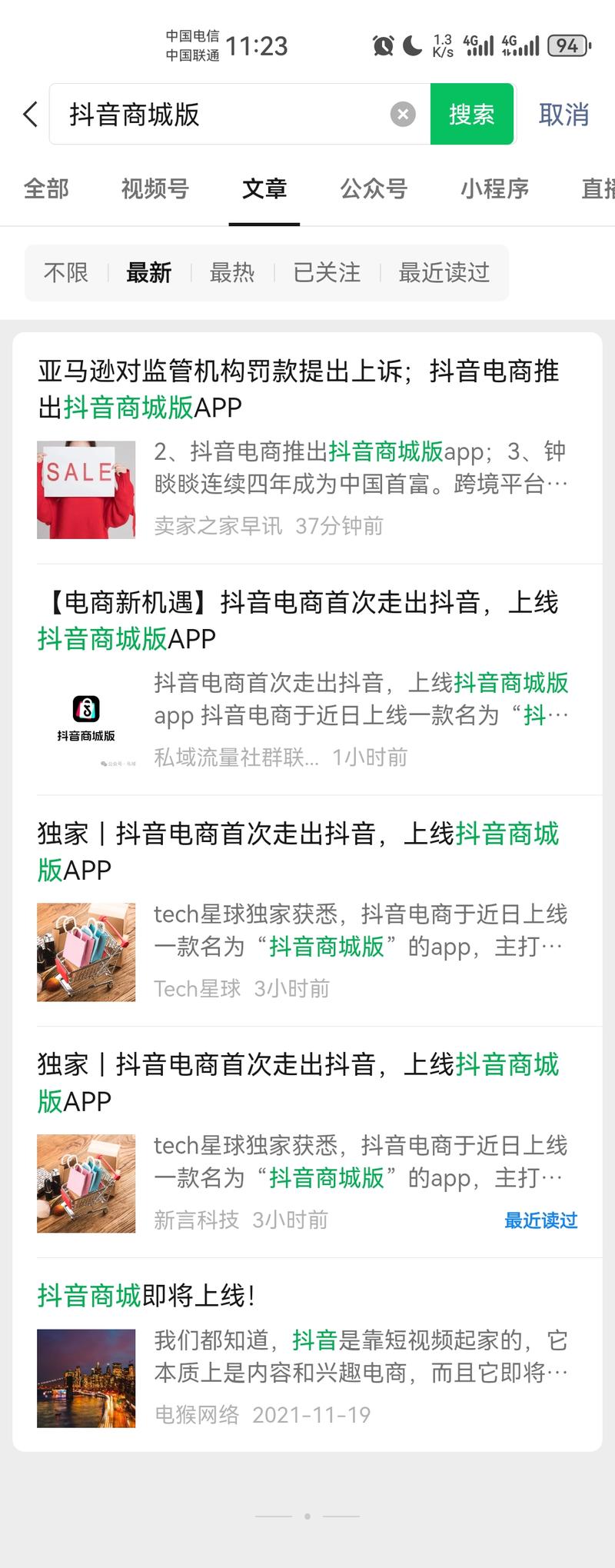615x1568 pixels.
Task: Open the 抖音商城版 app logo image
Action: [x=86, y=717]
